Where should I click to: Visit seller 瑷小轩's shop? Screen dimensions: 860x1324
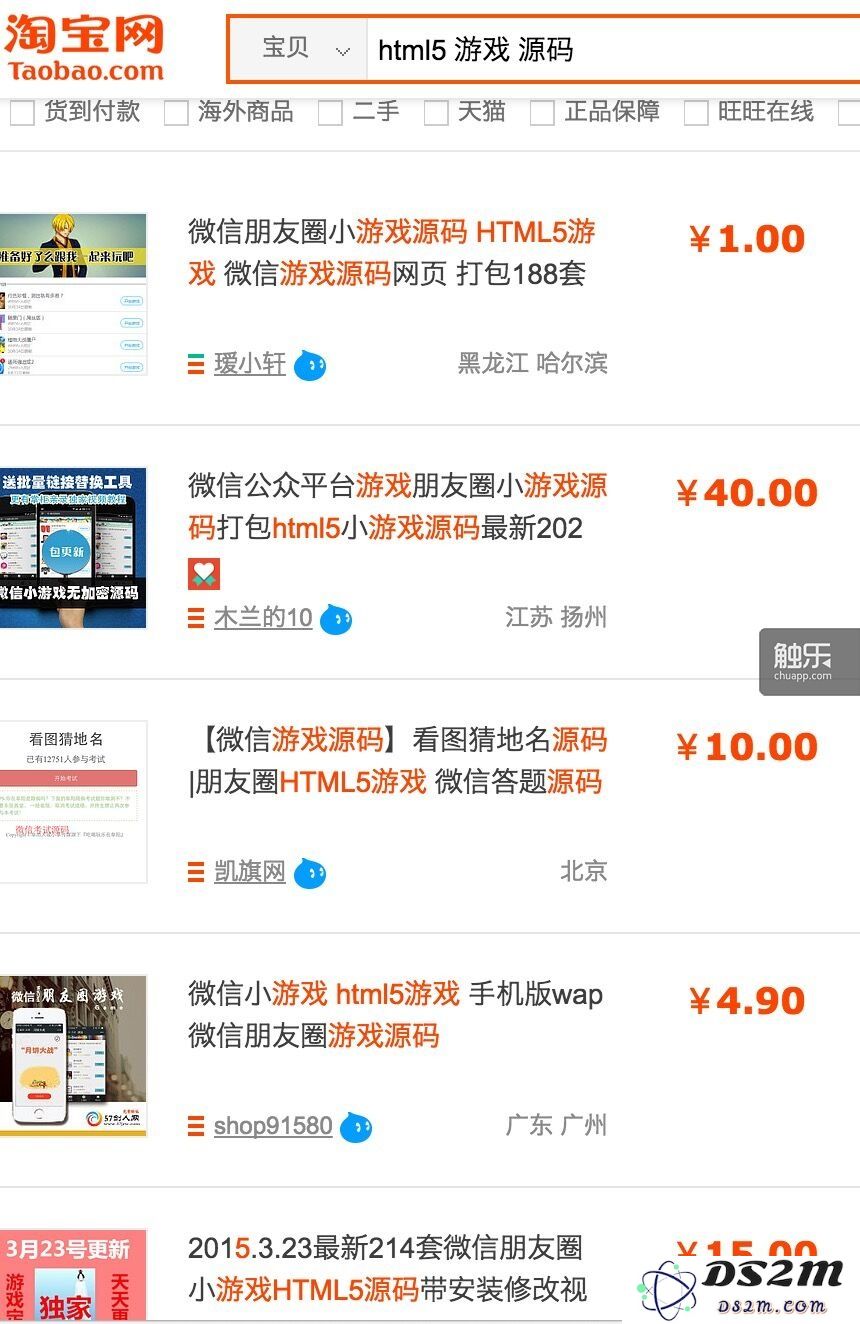click(x=250, y=364)
